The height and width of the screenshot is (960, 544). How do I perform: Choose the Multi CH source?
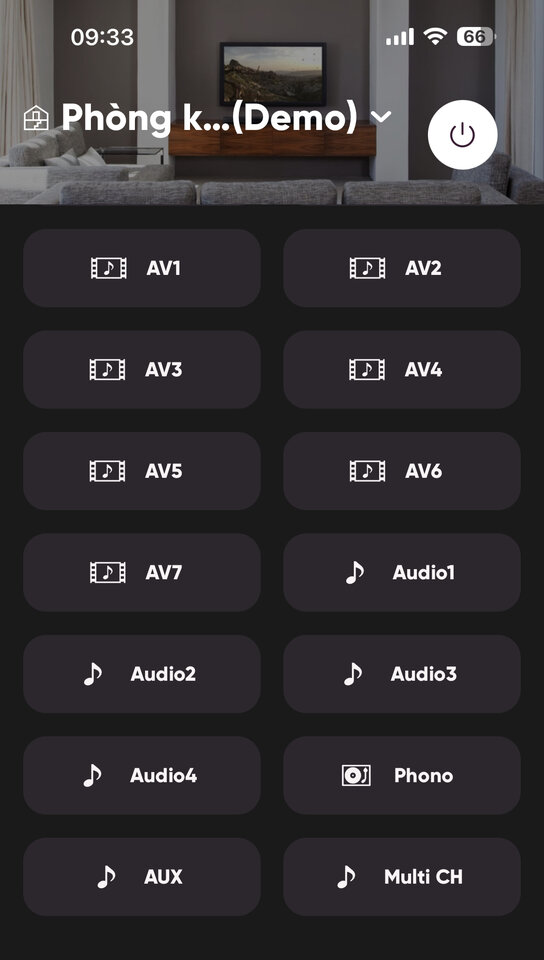tap(402, 877)
